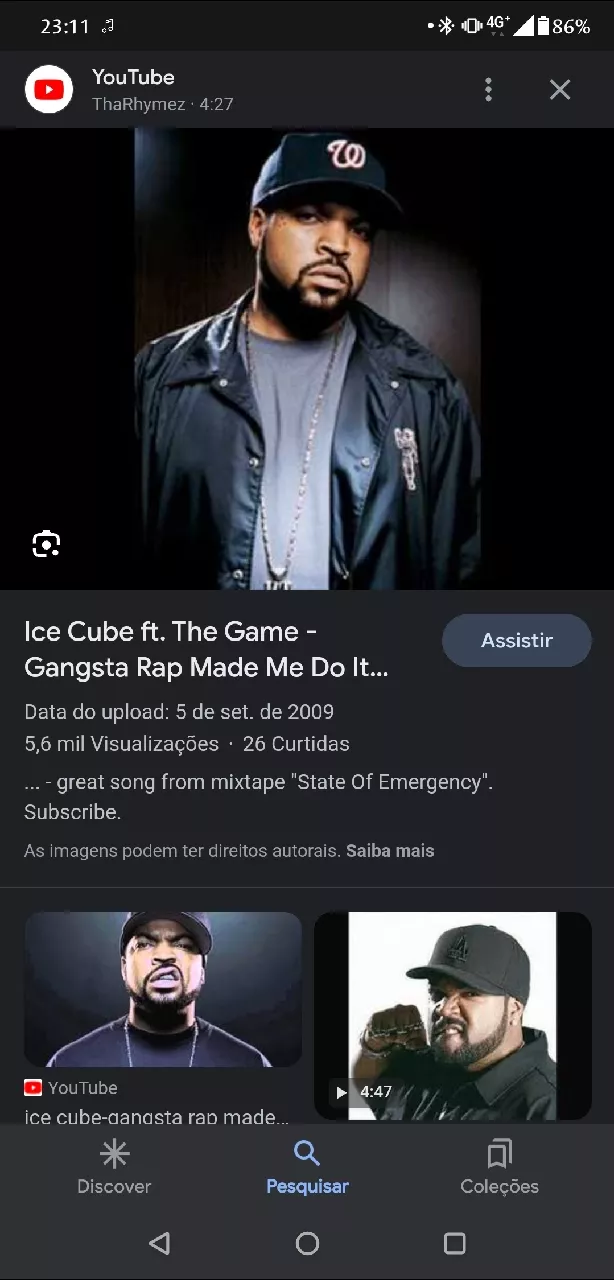Open the related video lasting 4:47

(452, 1015)
